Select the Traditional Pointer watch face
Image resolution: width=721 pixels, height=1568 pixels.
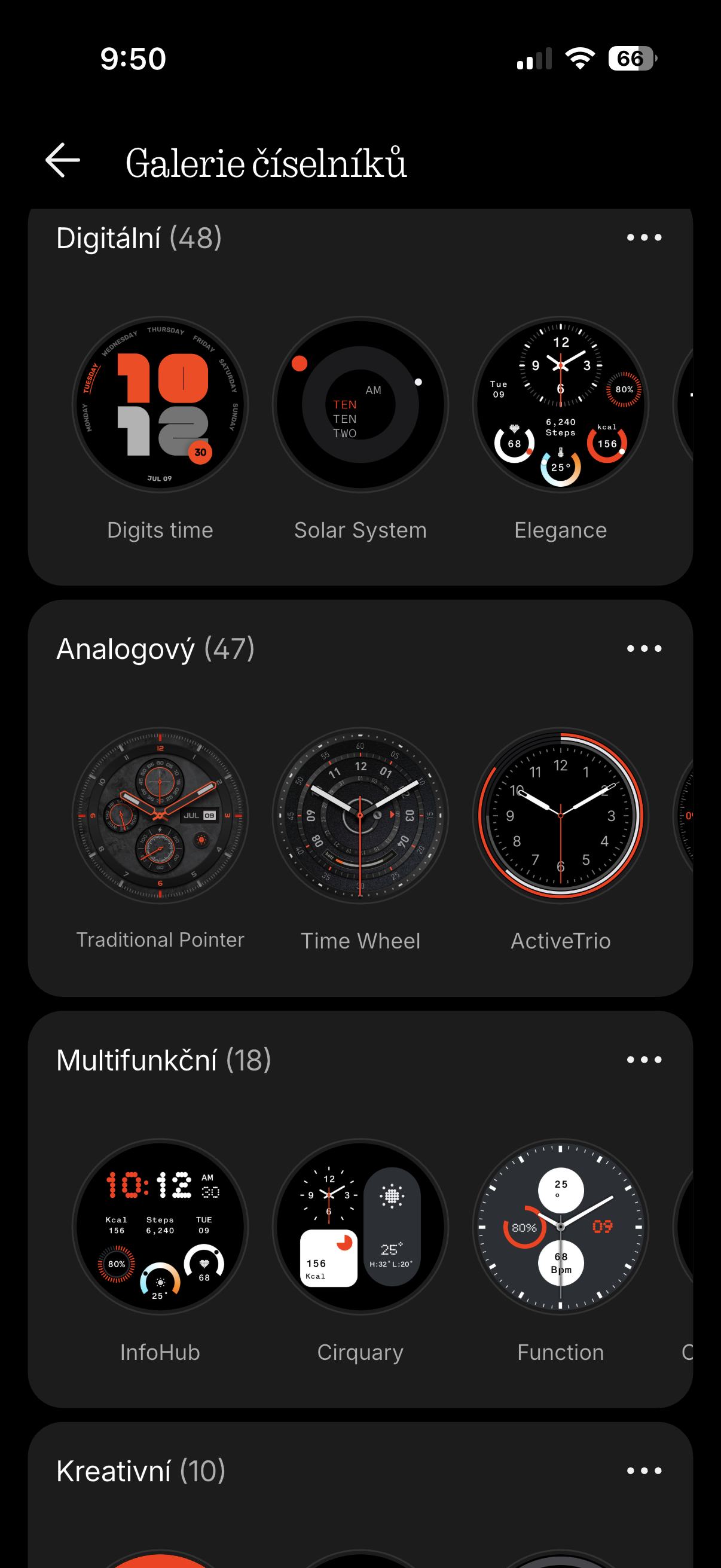(160, 816)
